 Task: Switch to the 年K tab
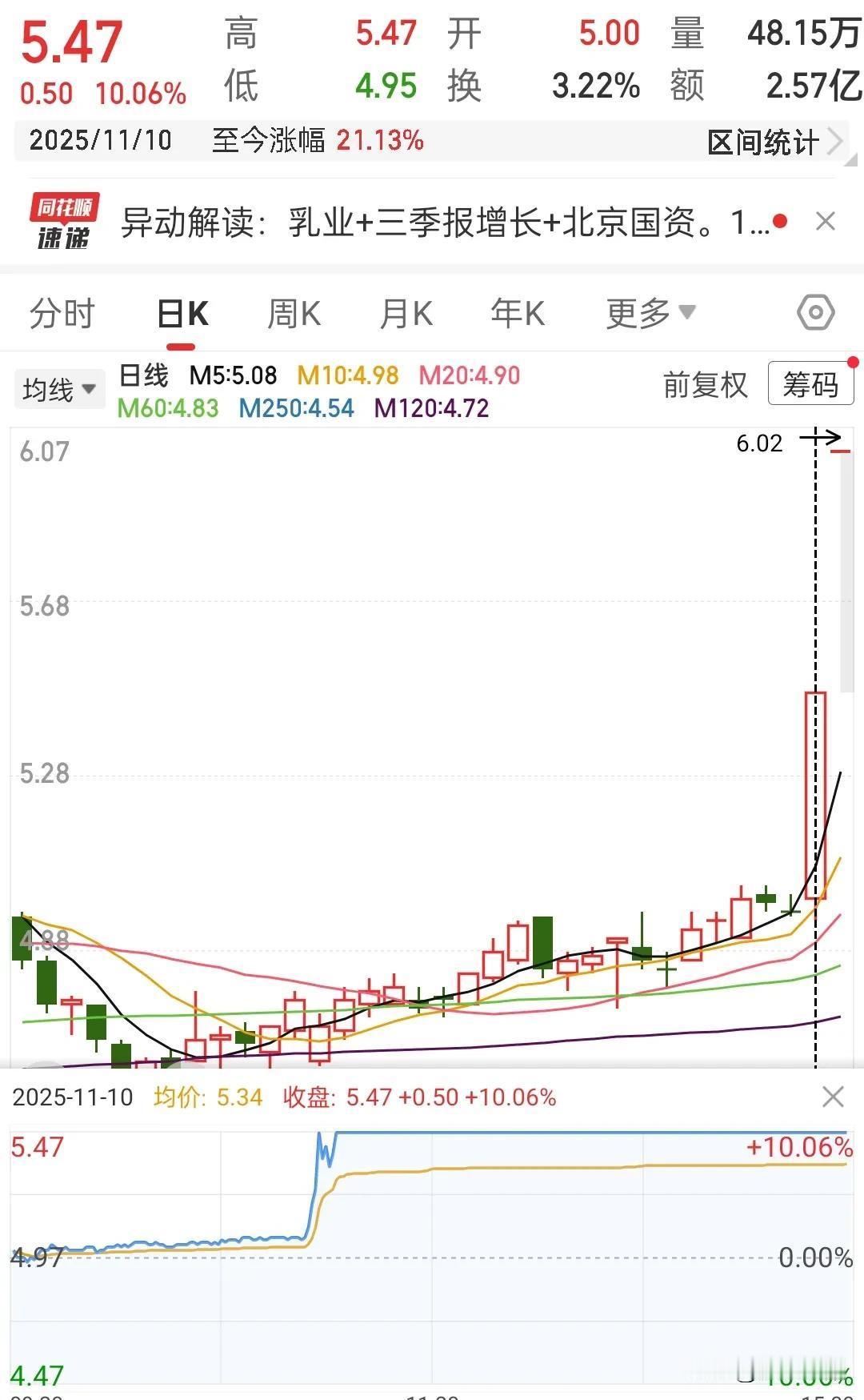coord(518,314)
